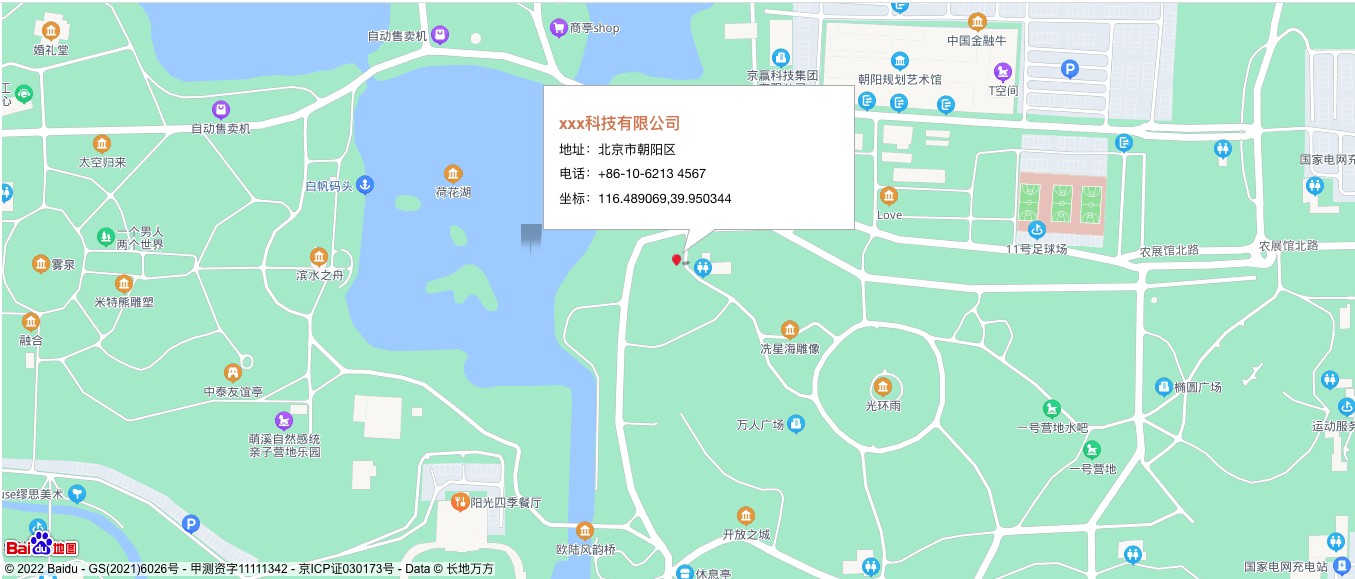The image size is (1355, 579).
Task: Tap the 万人广场 marker
Action: tap(796, 424)
